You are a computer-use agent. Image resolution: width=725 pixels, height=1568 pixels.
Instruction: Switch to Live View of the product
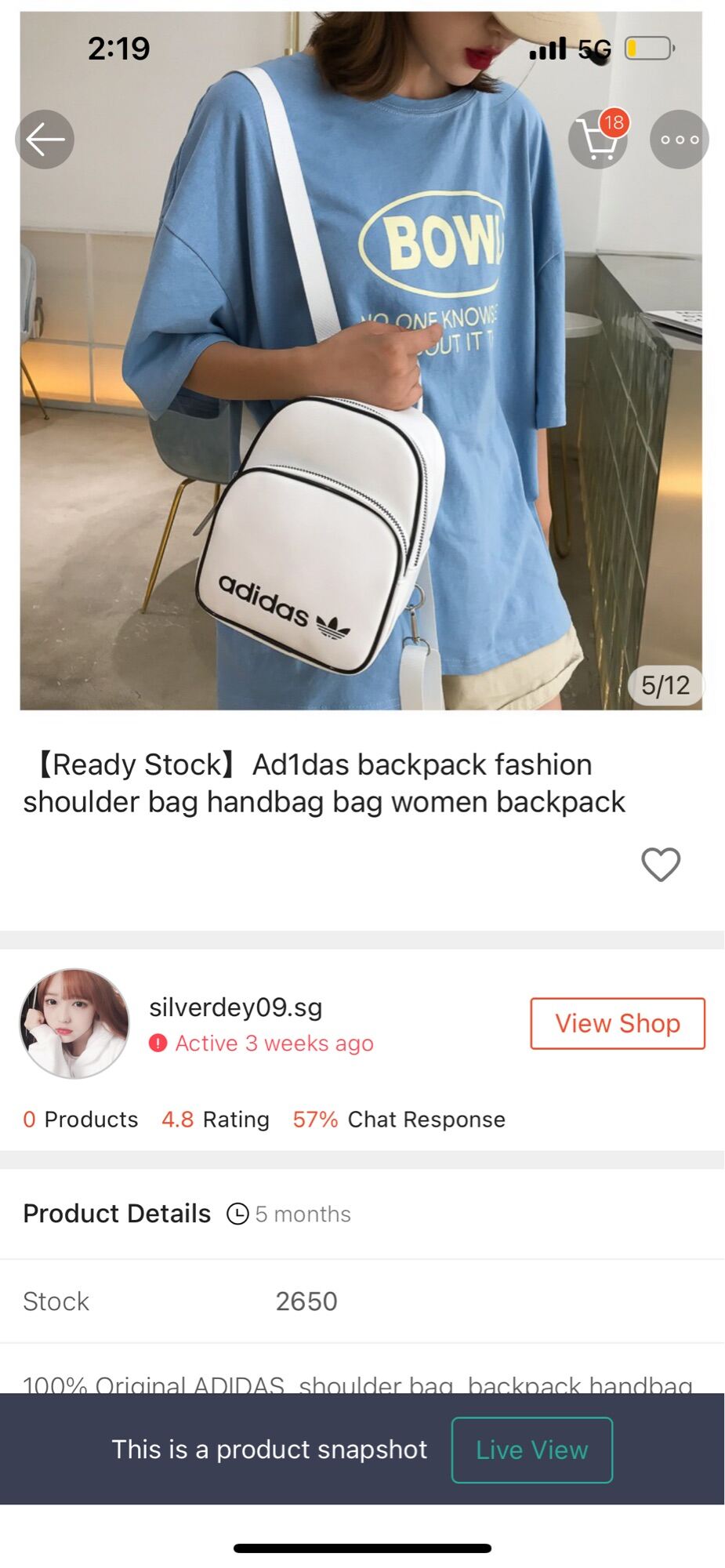point(531,1450)
